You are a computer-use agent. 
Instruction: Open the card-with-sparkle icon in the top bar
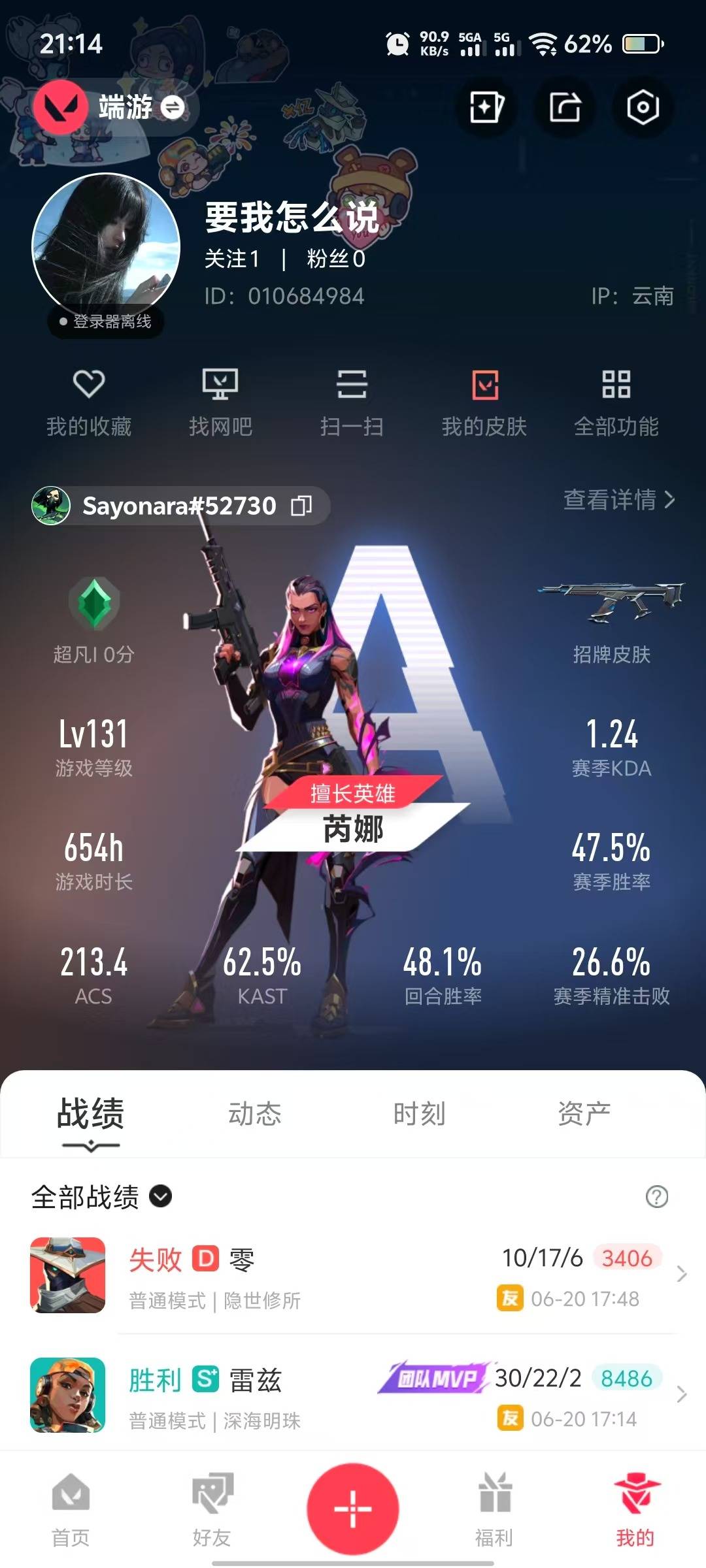click(487, 107)
